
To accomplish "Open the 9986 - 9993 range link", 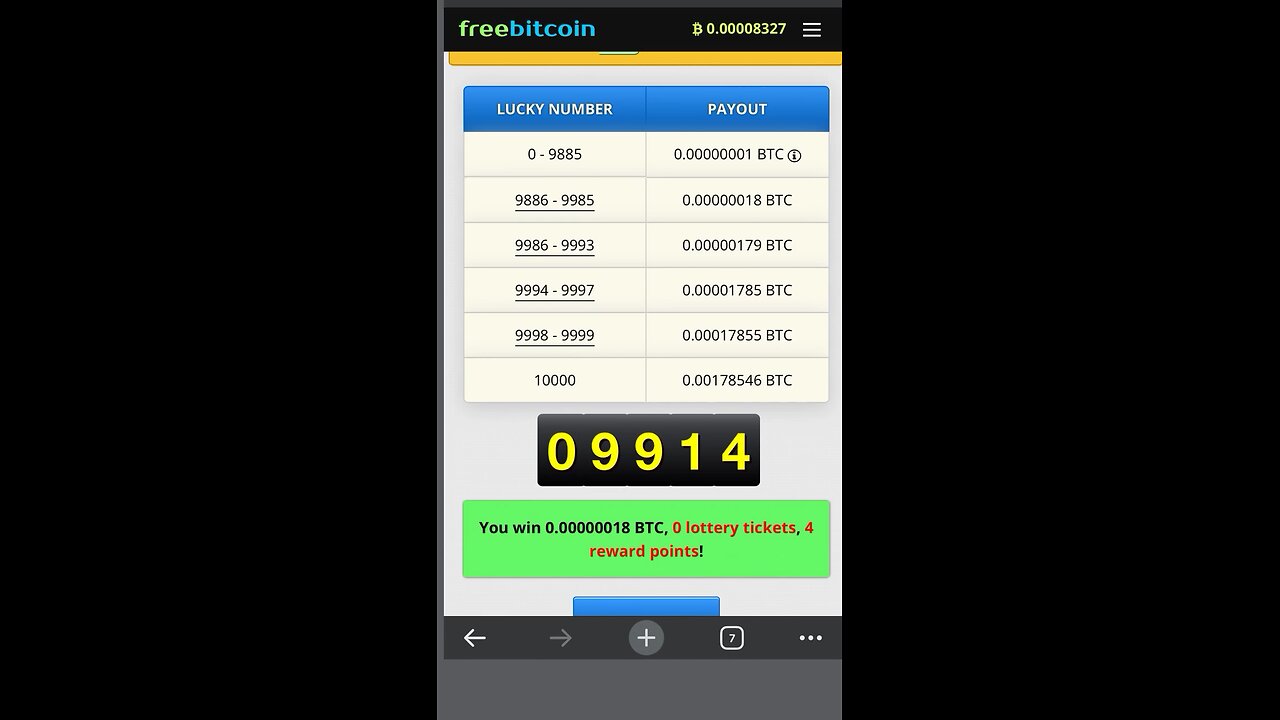I will pyautogui.click(x=554, y=245).
